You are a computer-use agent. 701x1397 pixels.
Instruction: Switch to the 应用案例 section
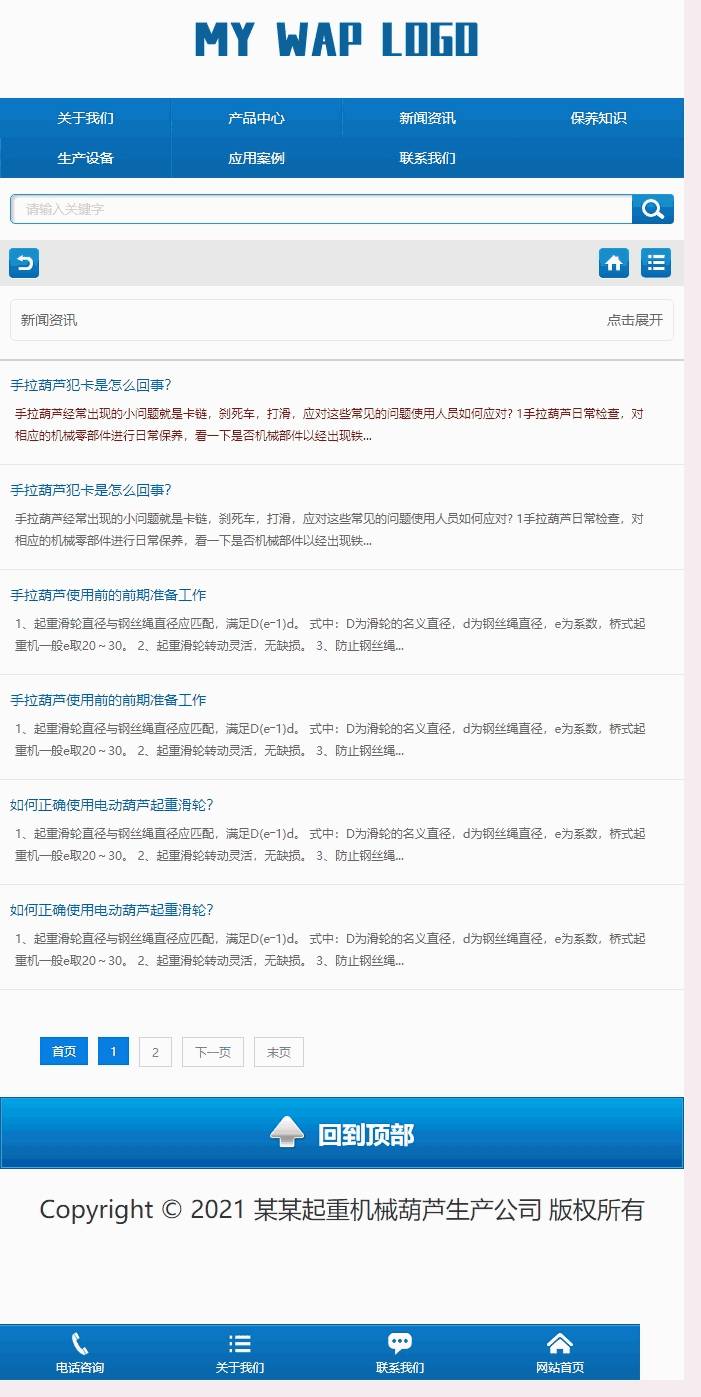[x=256, y=158]
